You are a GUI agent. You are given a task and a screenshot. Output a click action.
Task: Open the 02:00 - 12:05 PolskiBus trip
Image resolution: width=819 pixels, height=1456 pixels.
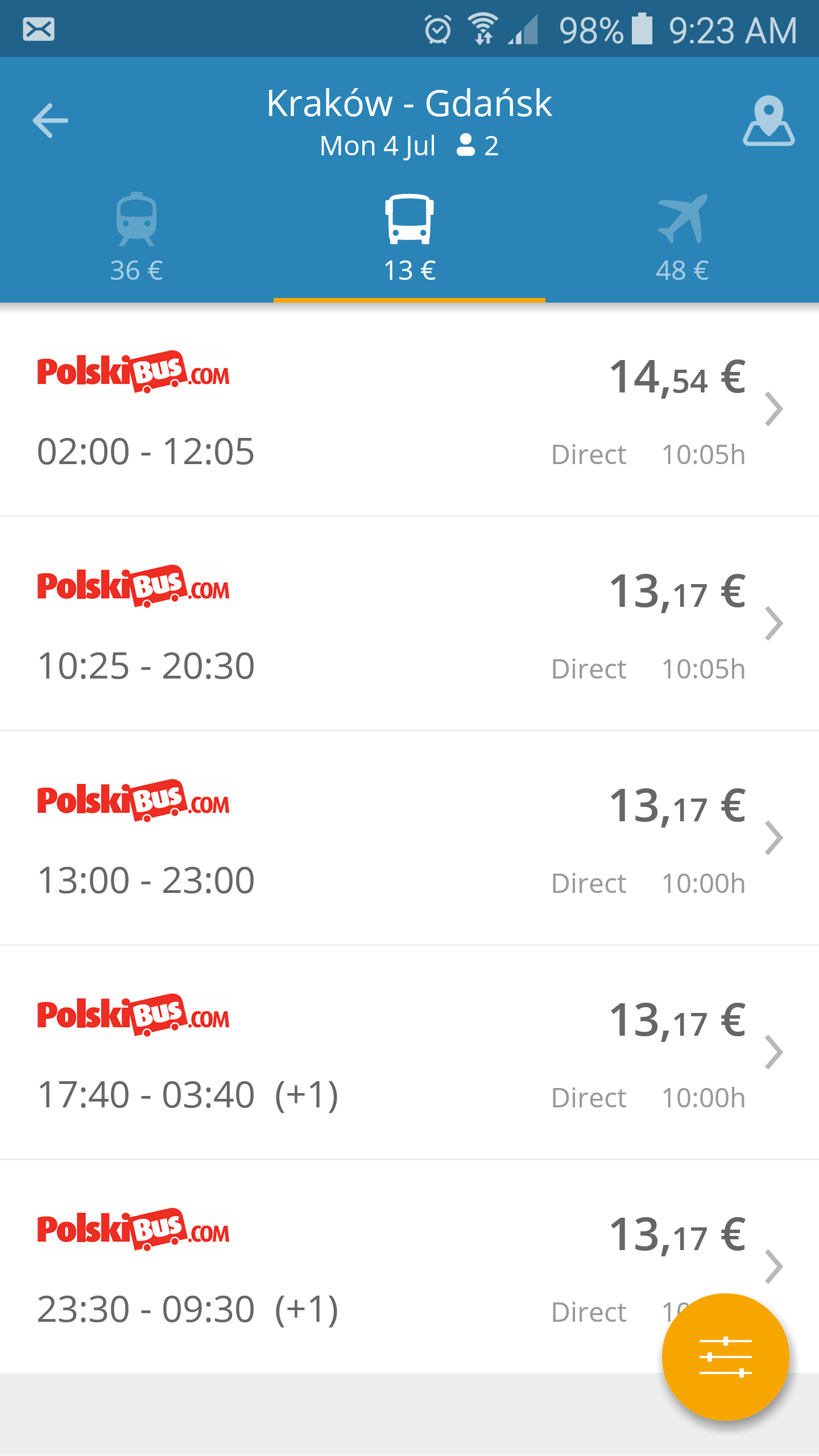click(409, 409)
